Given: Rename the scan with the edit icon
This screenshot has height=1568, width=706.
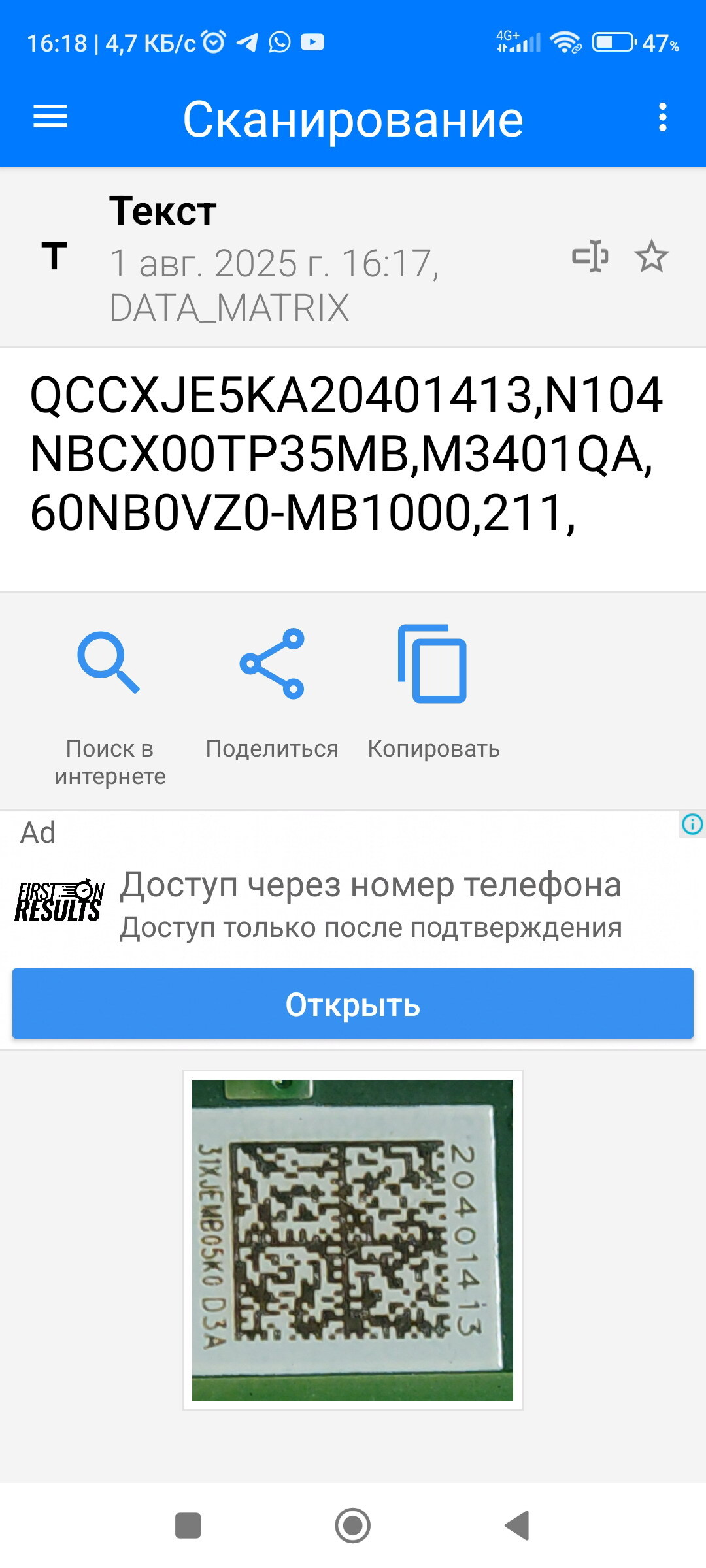Looking at the screenshot, I should [x=590, y=256].
